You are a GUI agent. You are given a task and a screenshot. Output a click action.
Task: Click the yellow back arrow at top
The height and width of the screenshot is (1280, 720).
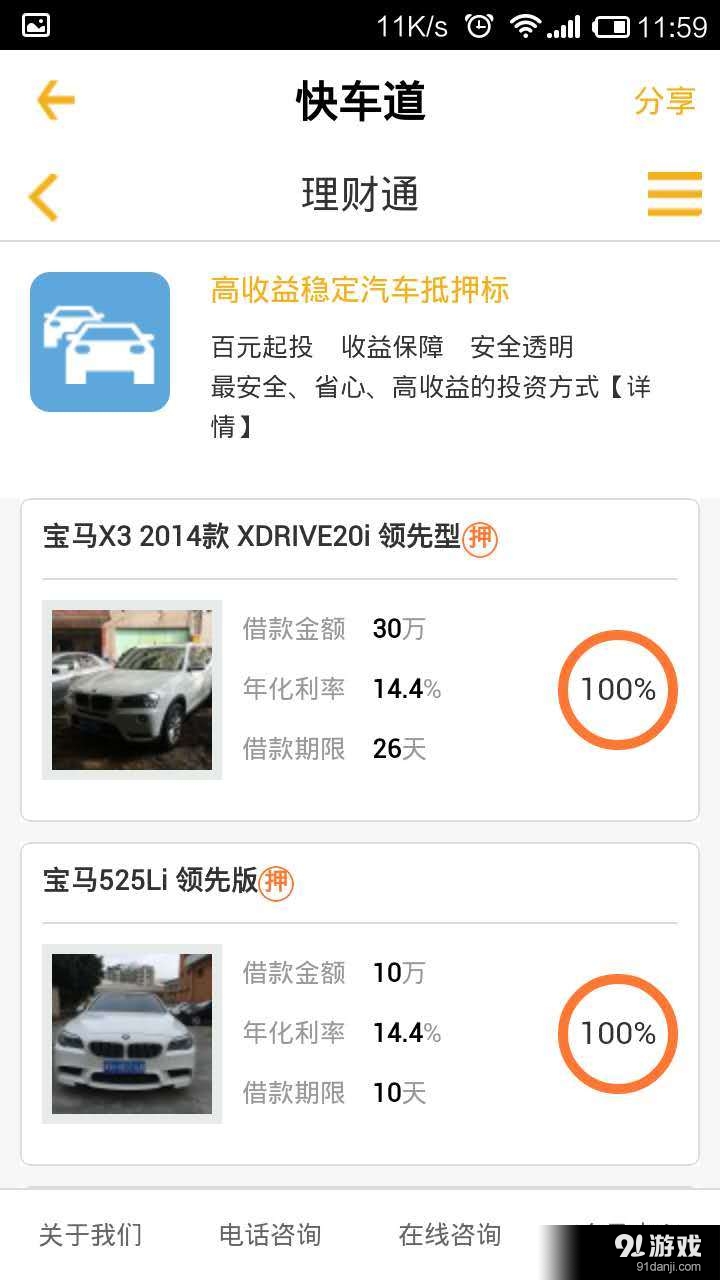pyautogui.click(x=55, y=99)
